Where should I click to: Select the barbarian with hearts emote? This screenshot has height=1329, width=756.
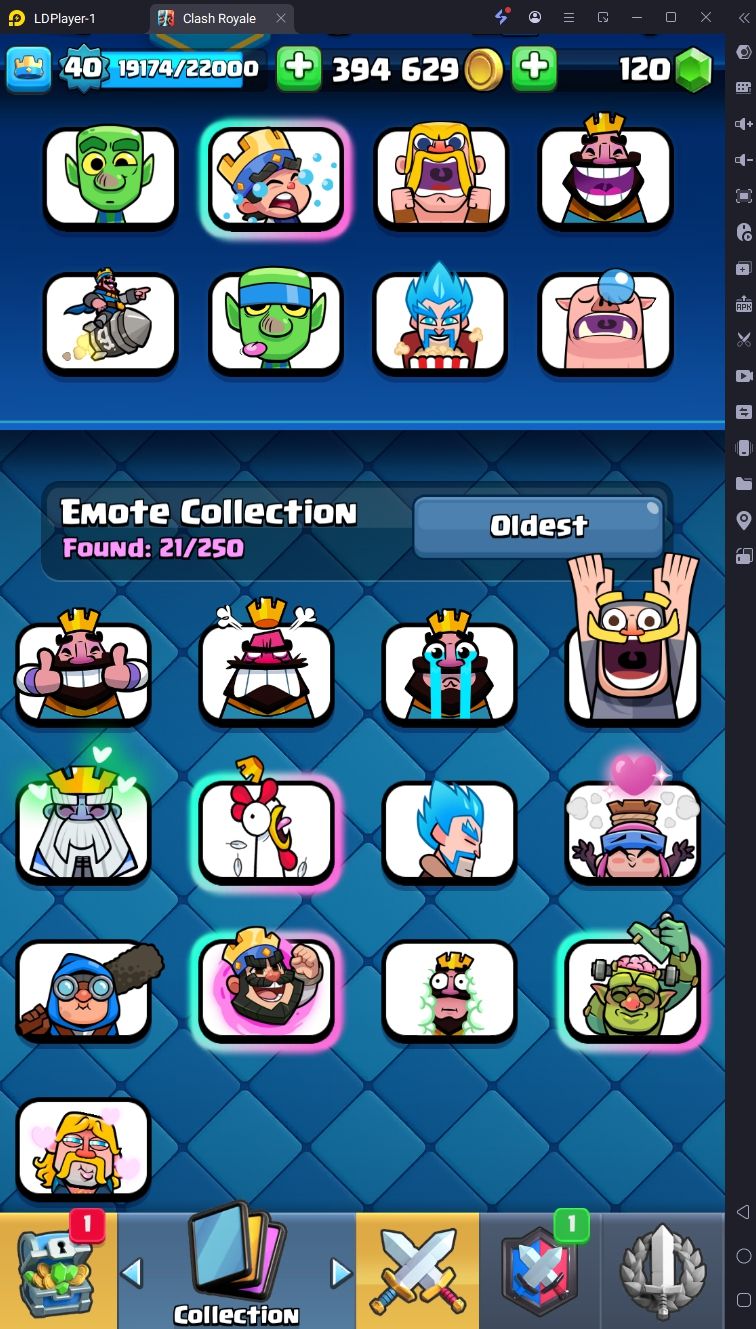(83, 1148)
